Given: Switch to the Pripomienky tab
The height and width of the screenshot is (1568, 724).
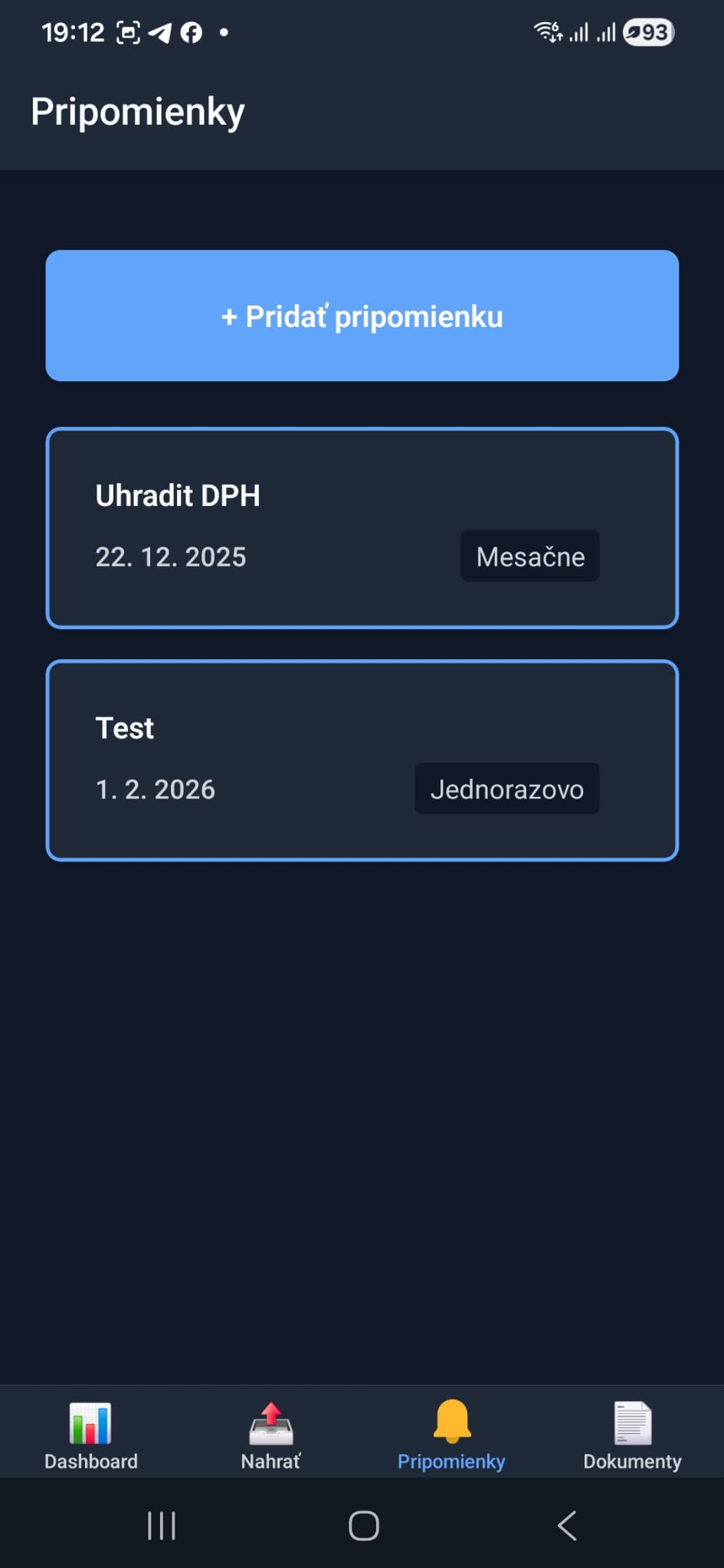Looking at the screenshot, I should click(452, 1436).
